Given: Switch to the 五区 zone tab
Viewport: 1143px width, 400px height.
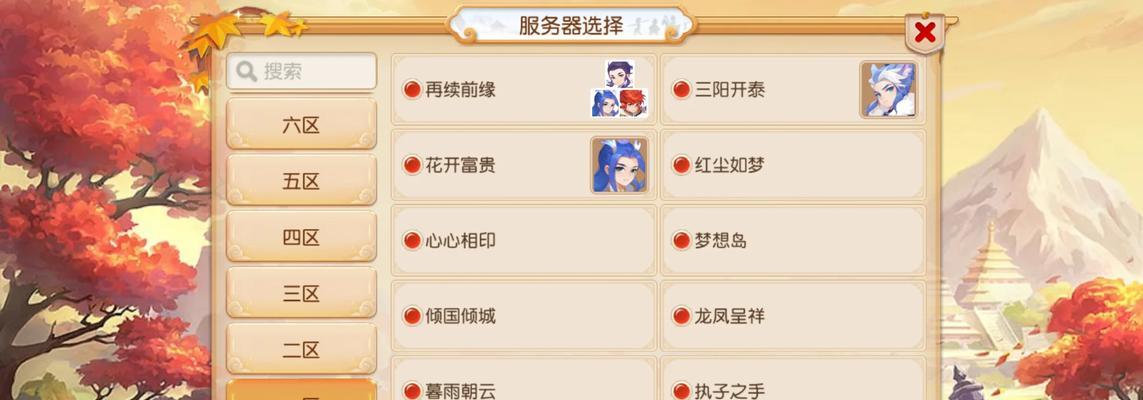Looking at the screenshot, I should [301, 181].
